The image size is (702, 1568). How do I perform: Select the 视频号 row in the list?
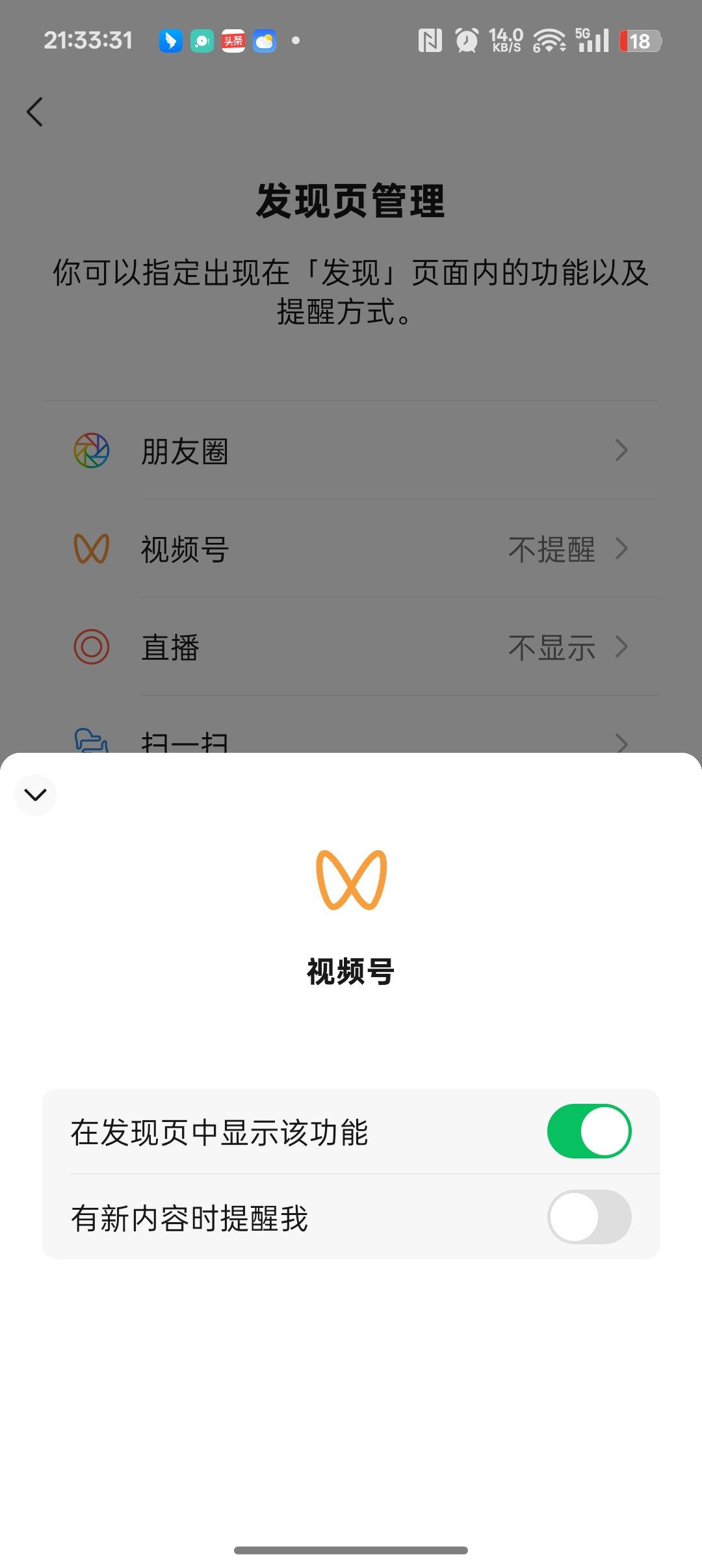point(351,549)
